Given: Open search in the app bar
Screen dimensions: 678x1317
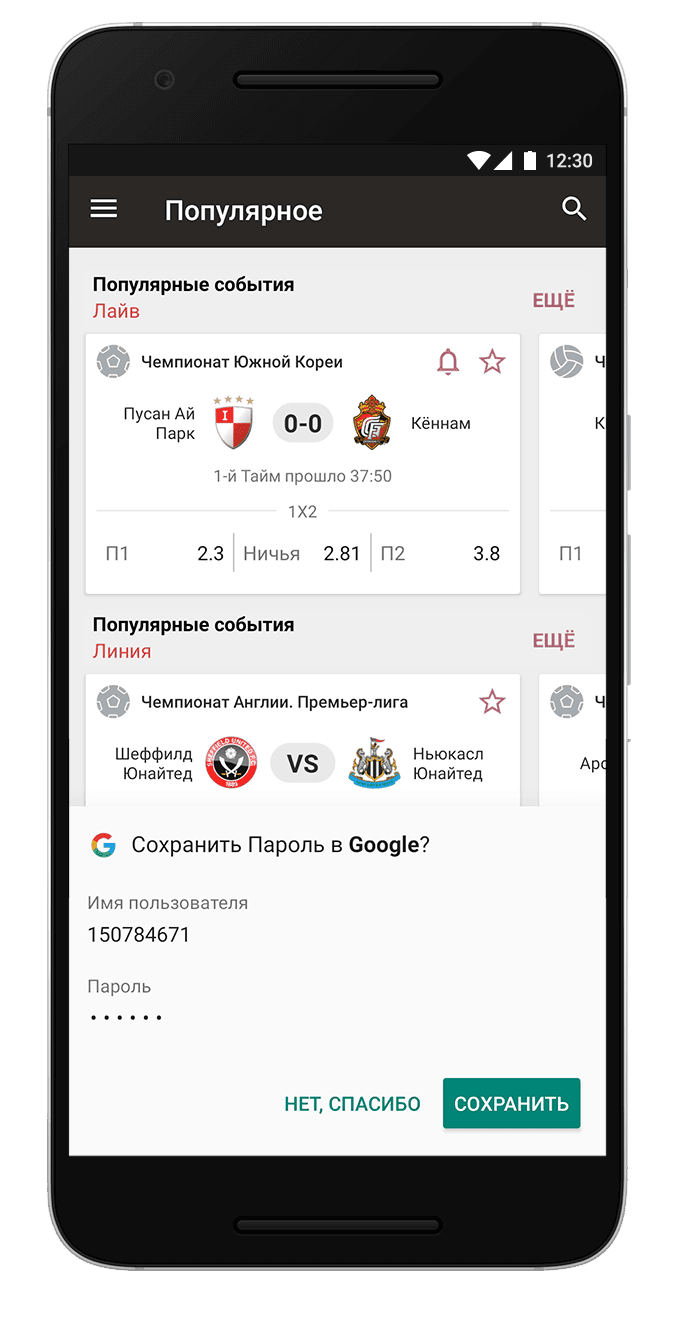Looking at the screenshot, I should (574, 209).
